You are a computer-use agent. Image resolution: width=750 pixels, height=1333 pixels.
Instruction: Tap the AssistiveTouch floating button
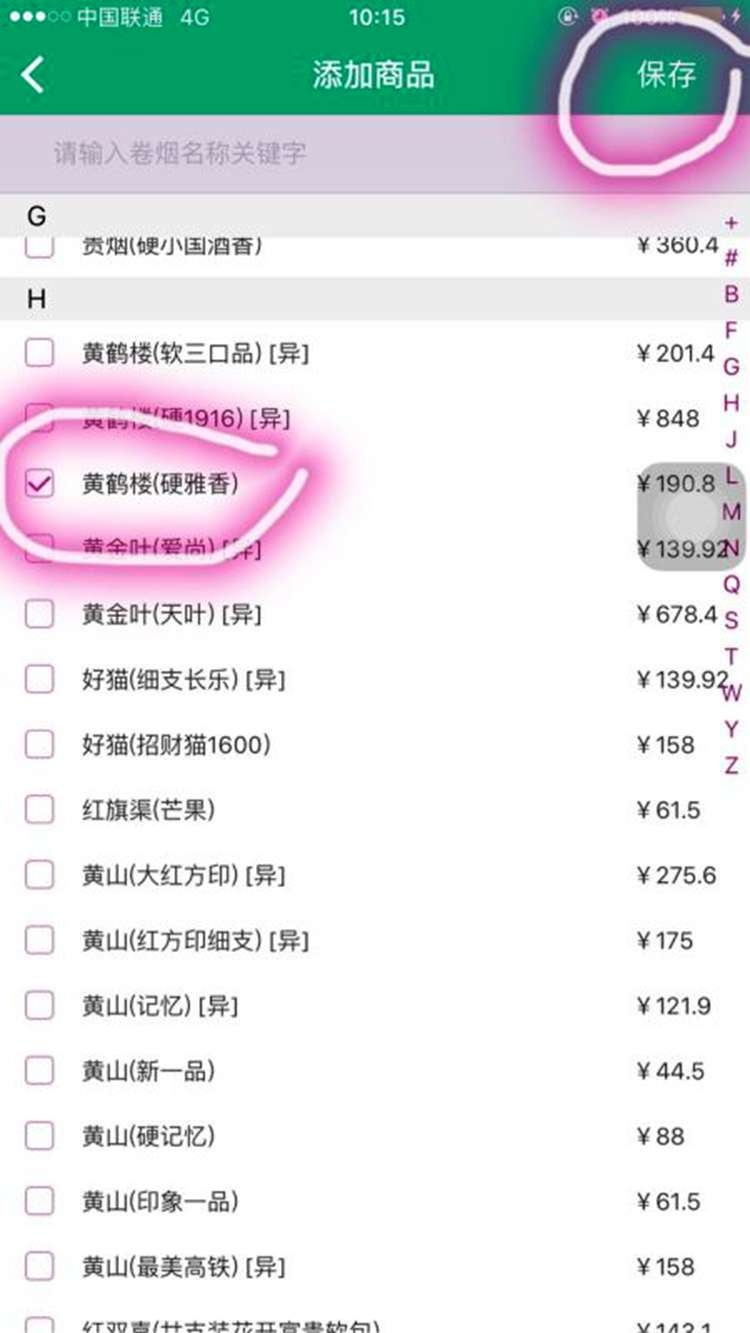(x=690, y=516)
